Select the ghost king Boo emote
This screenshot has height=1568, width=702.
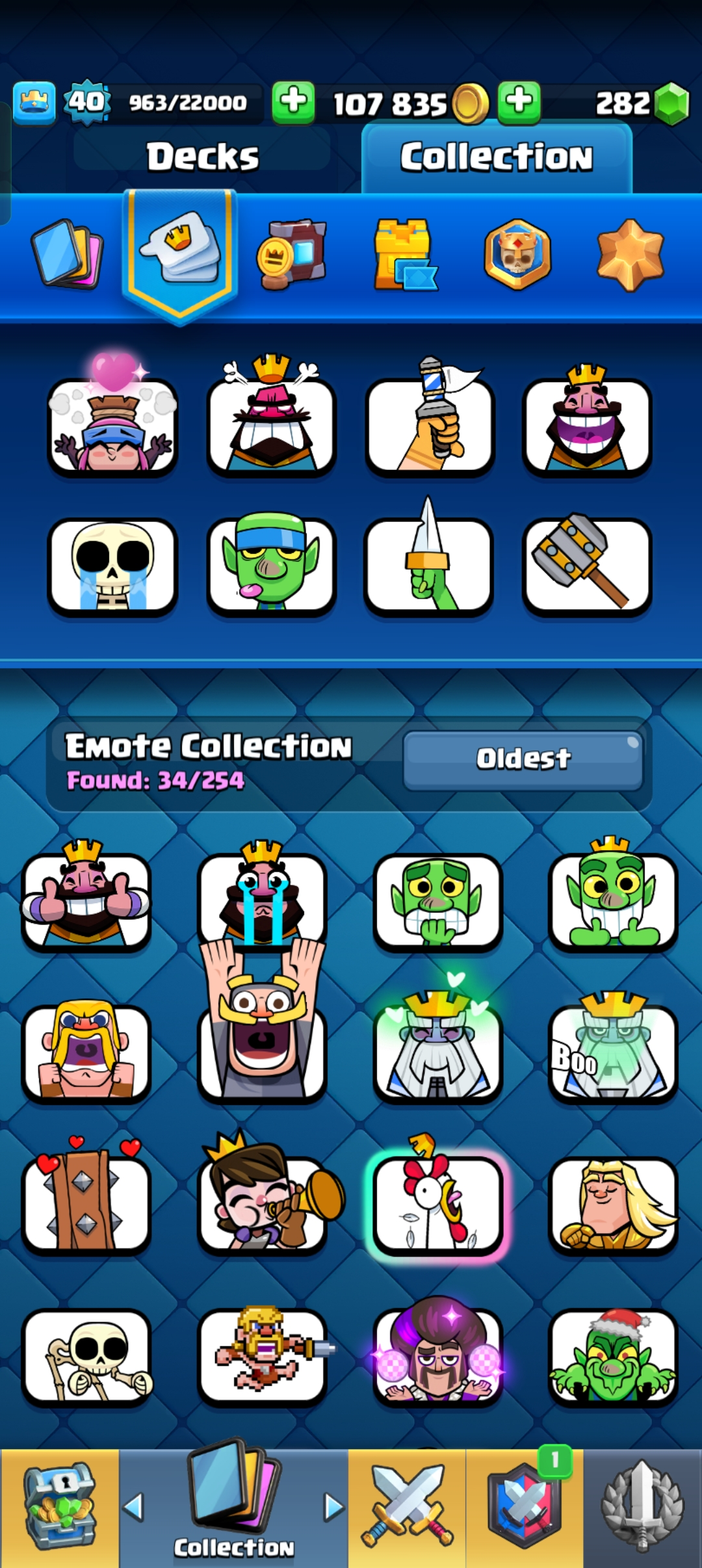click(x=613, y=1052)
